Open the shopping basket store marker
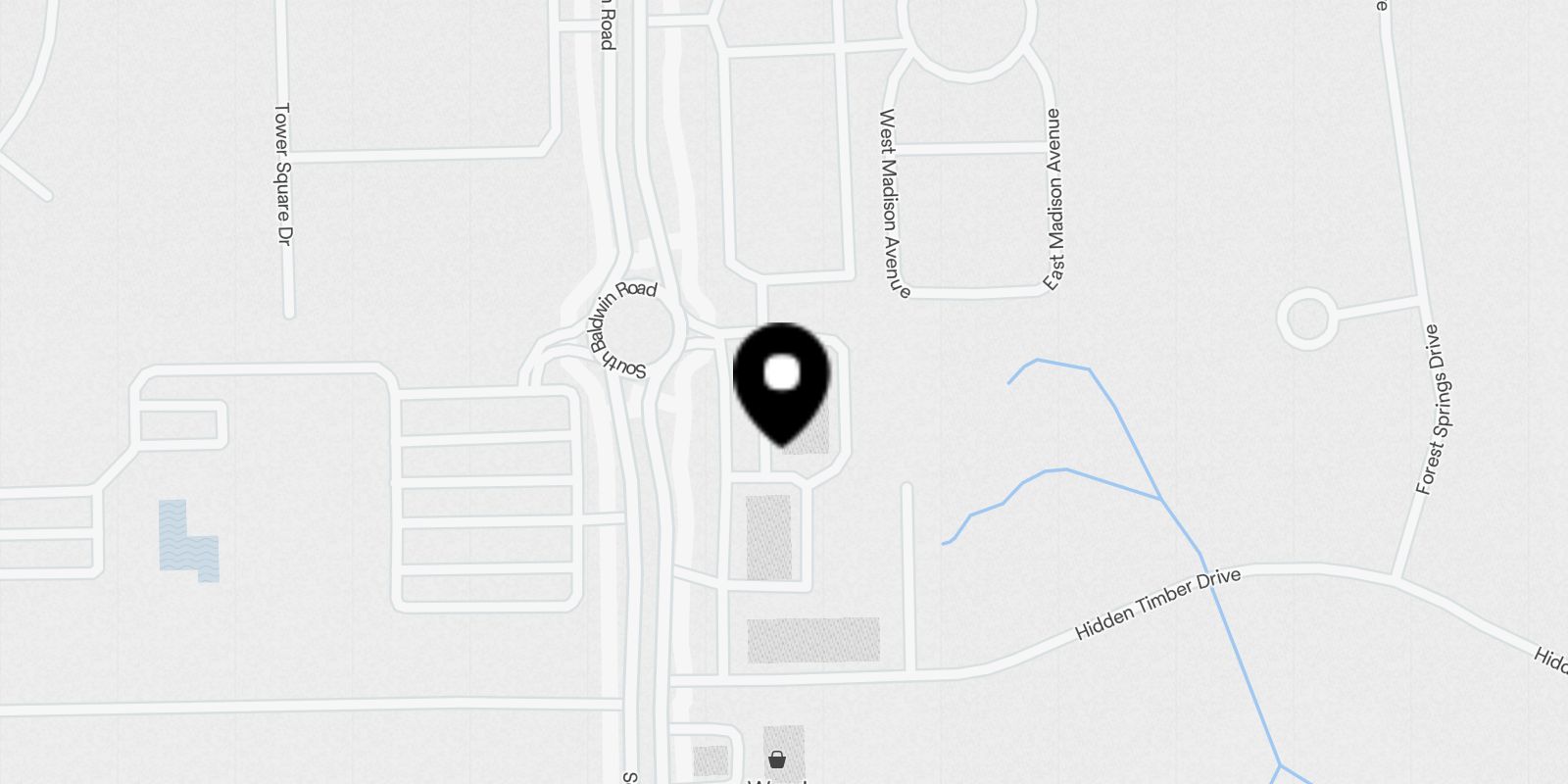The image size is (1568, 784). tap(777, 759)
